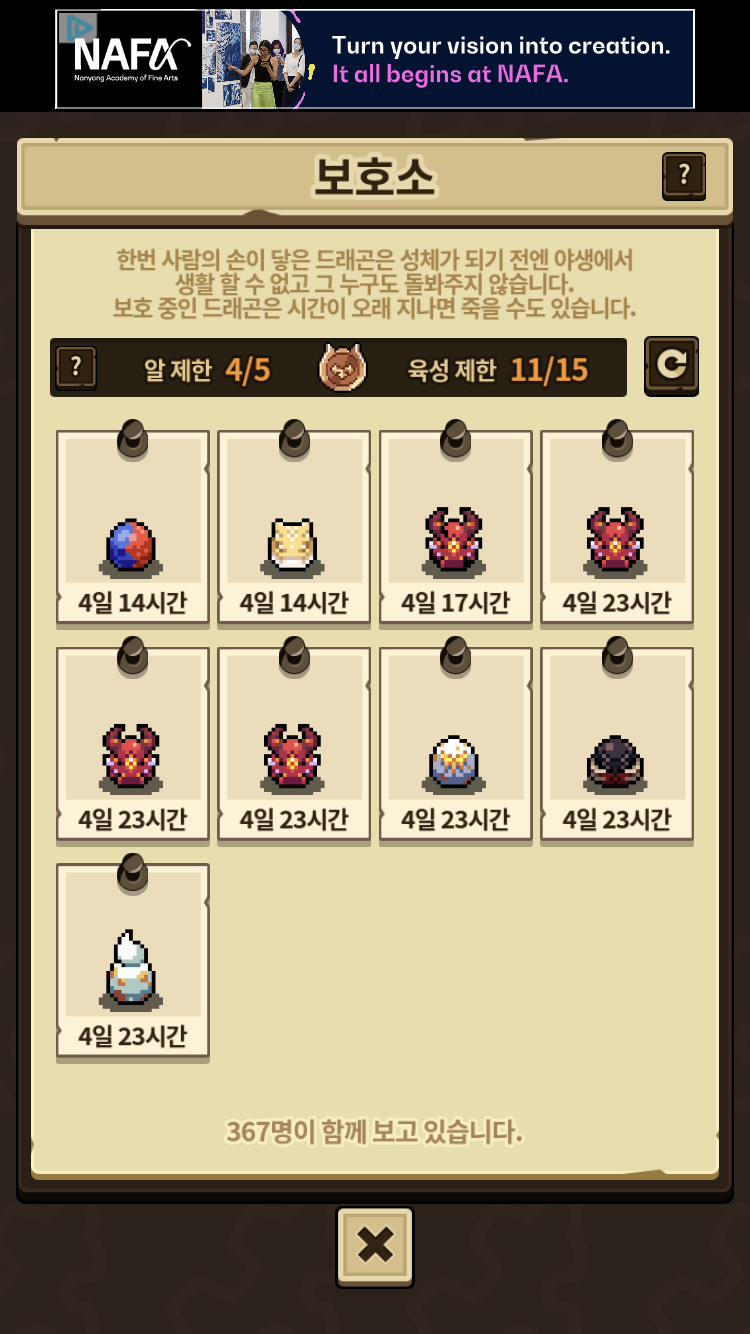Screen dimensions: 750x1334
Task: Open the help icon beside the 보호소 title
Action: 684,176
